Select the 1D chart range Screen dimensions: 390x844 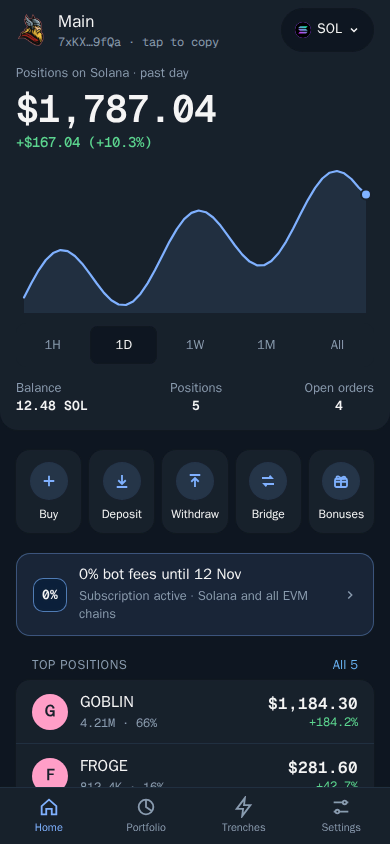point(124,345)
